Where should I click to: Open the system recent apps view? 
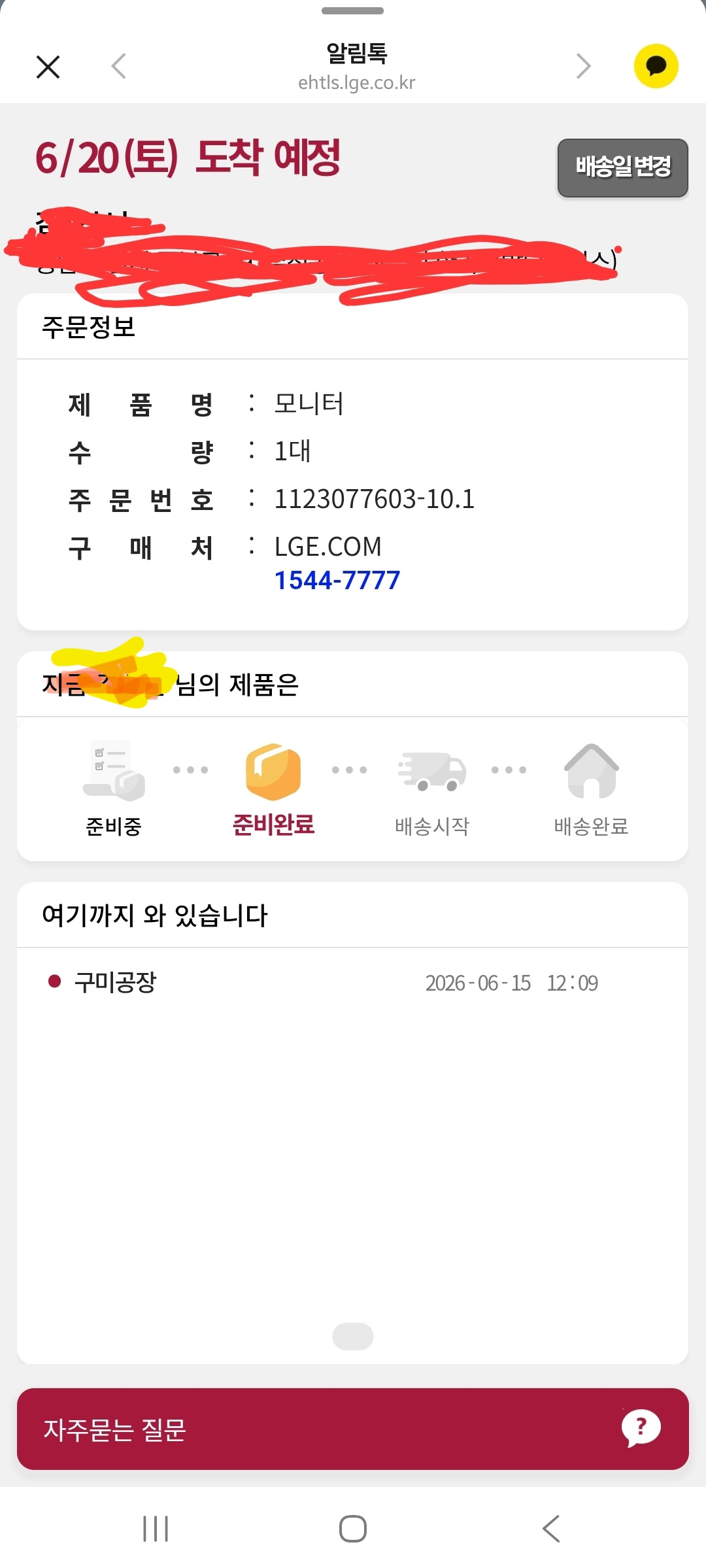(x=156, y=1528)
